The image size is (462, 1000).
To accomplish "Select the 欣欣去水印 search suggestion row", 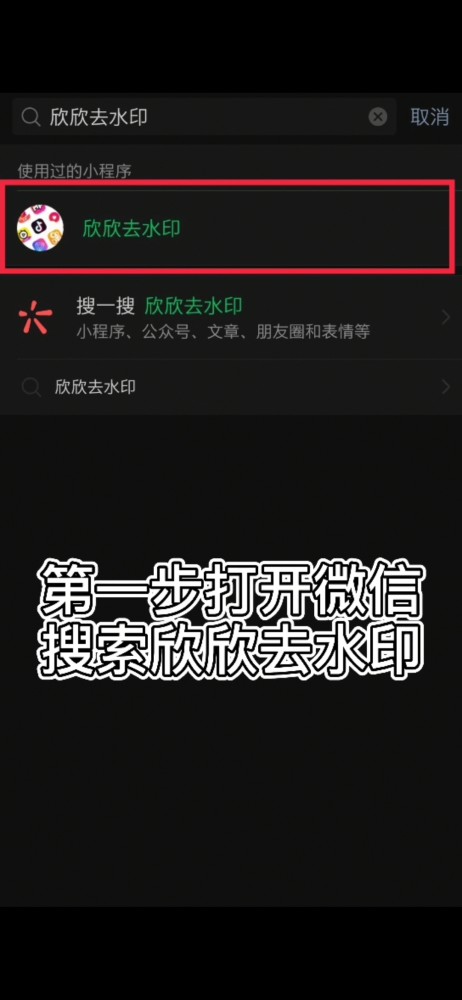I will (231, 386).
